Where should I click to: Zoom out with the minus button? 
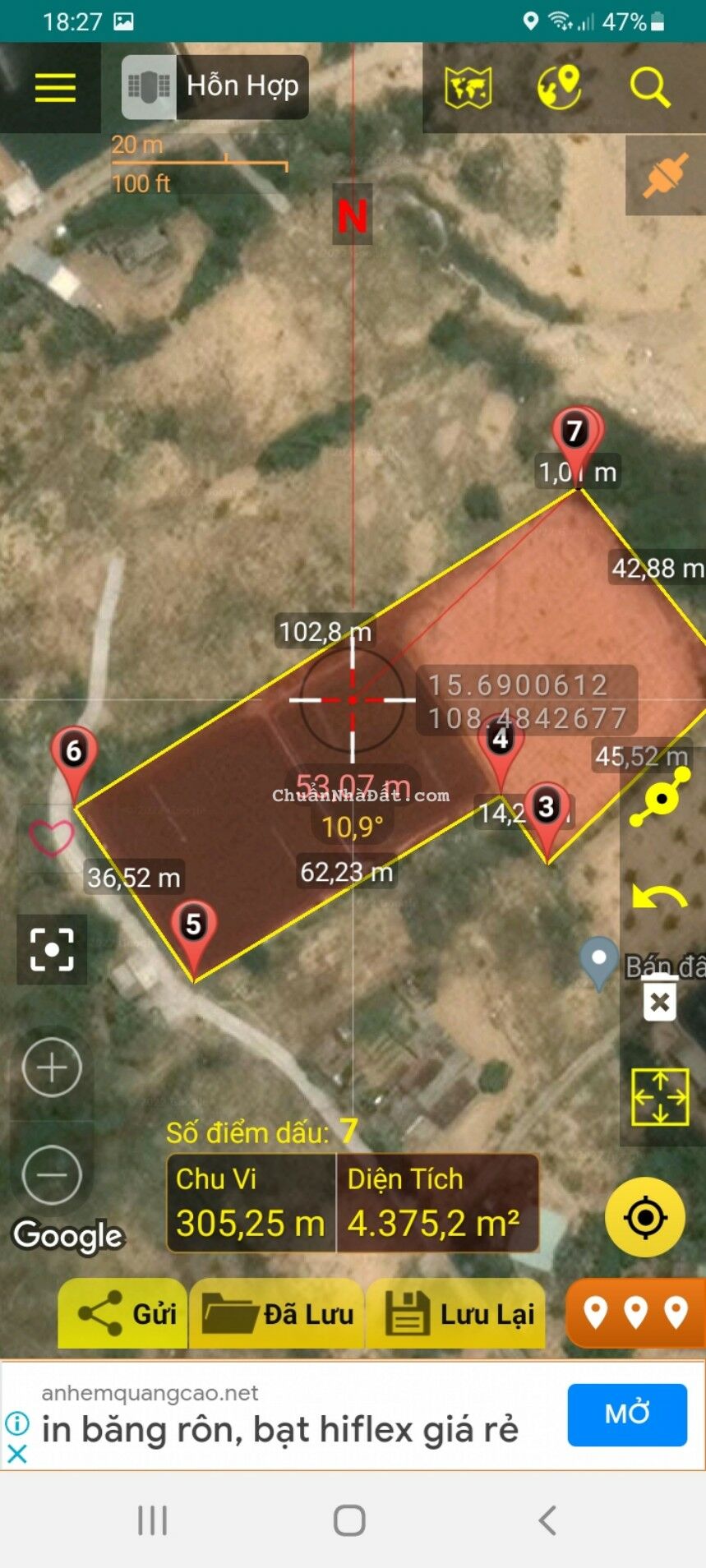(x=52, y=1174)
